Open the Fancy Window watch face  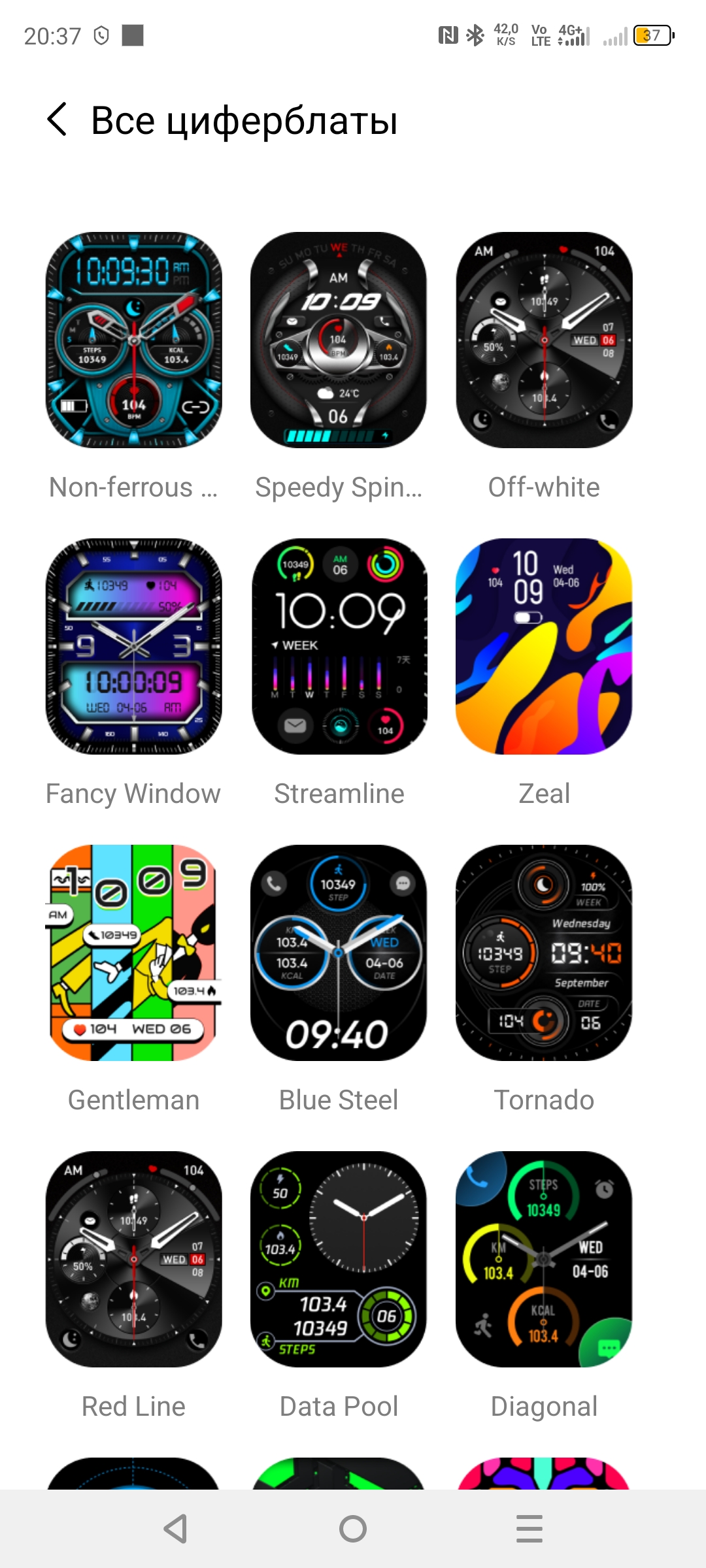coord(134,646)
